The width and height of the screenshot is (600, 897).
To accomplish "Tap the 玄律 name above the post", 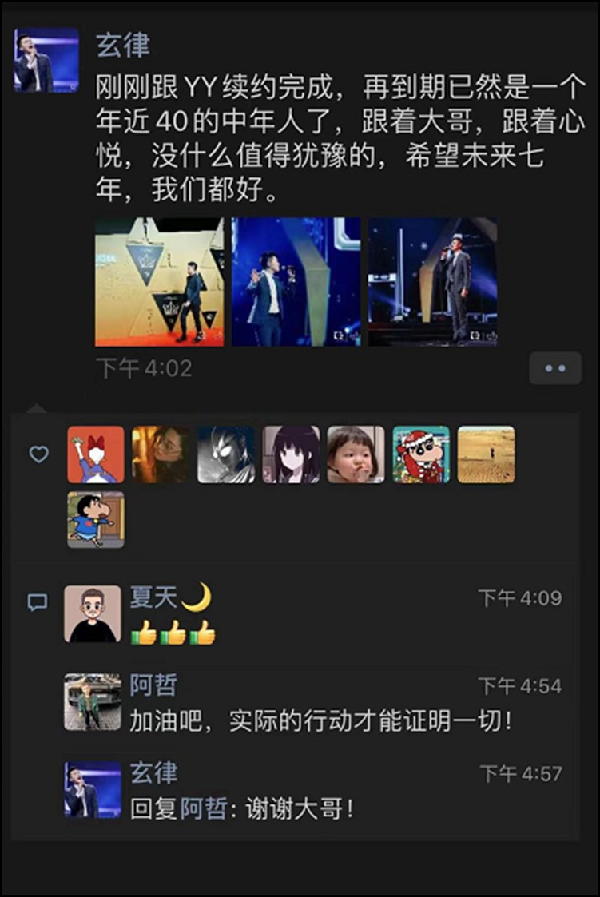I will click(x=122, y=44).
